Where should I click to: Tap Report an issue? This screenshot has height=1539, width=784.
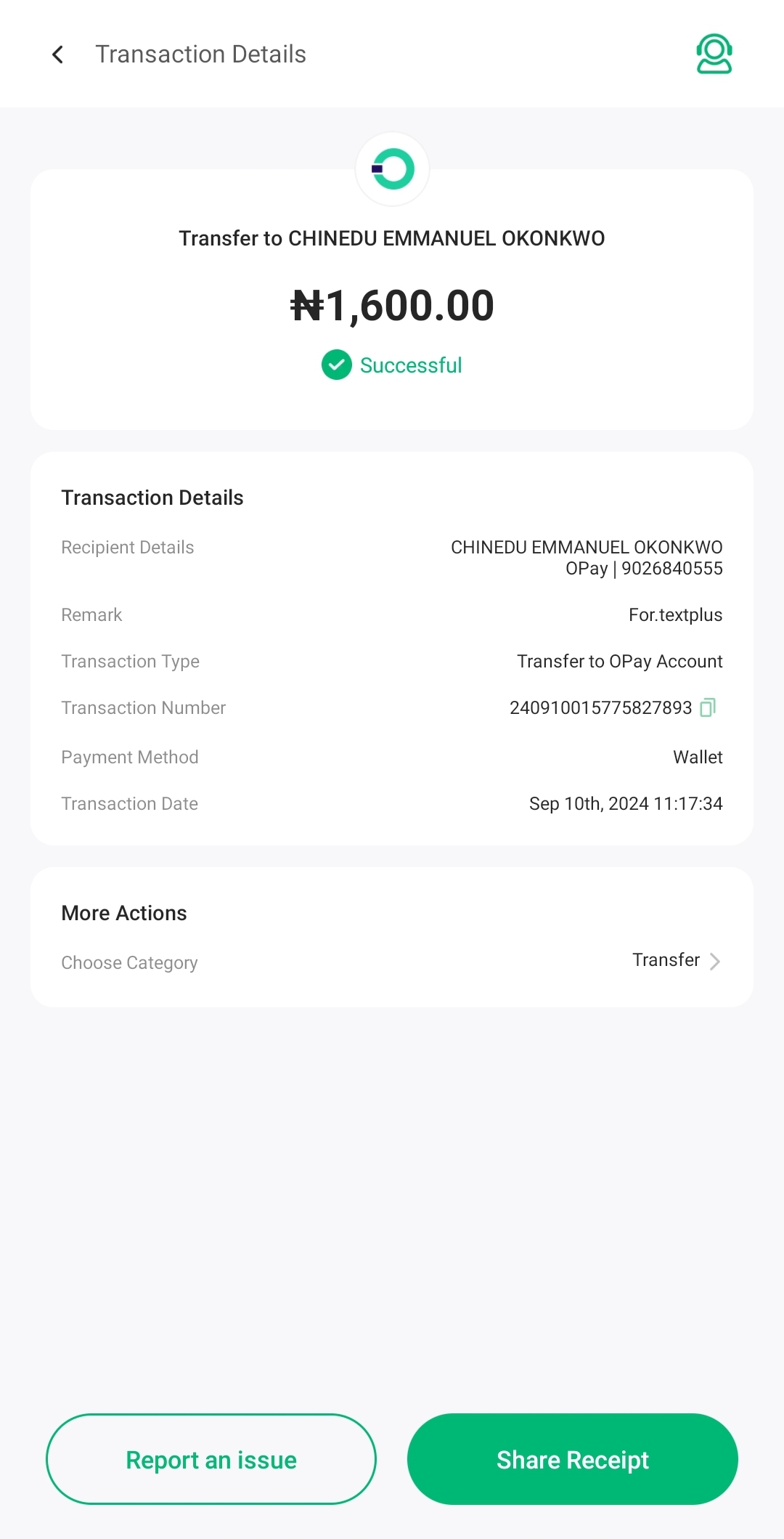point(211,1459)
